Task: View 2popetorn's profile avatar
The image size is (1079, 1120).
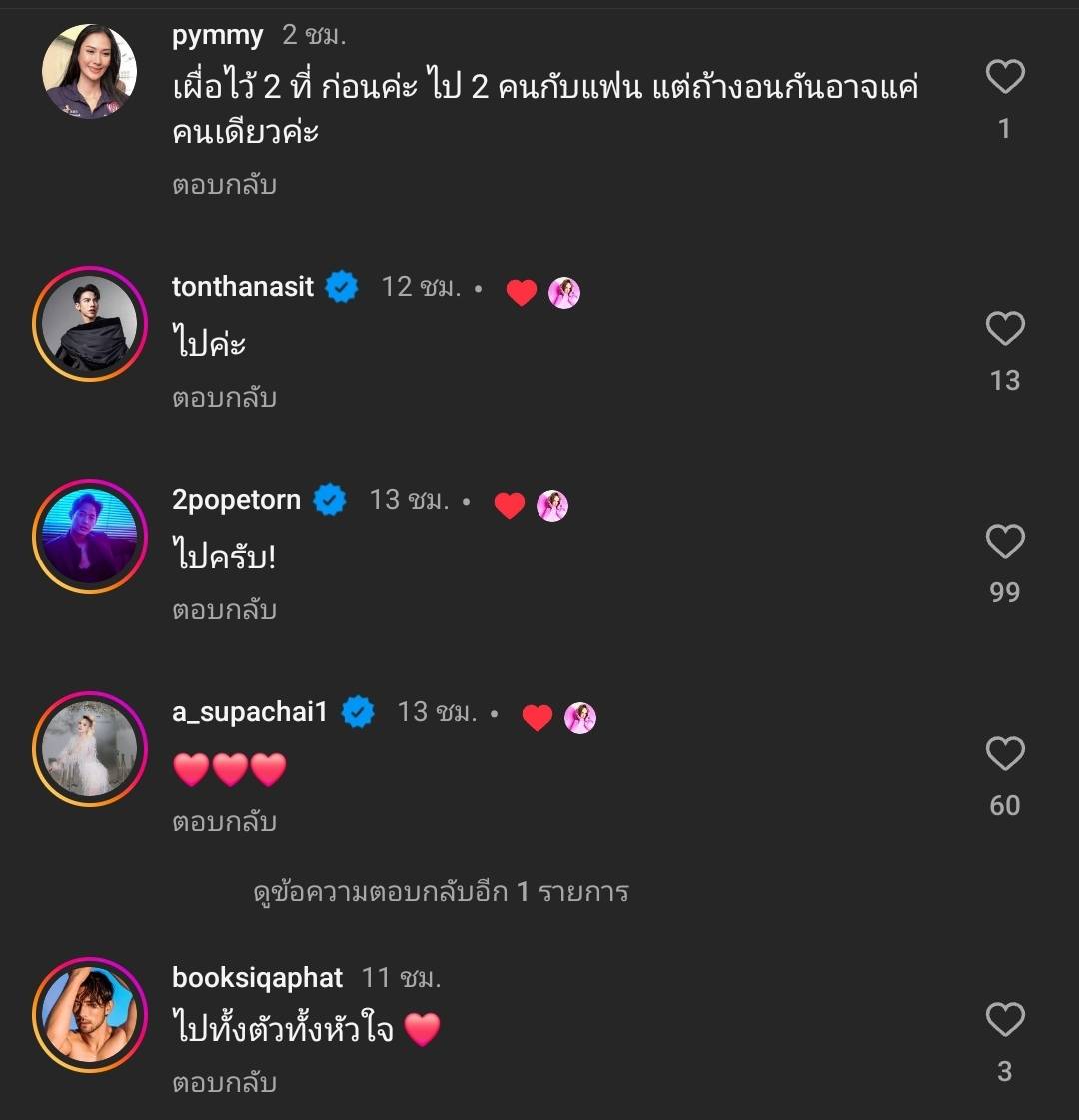Action: click(89, 537)
